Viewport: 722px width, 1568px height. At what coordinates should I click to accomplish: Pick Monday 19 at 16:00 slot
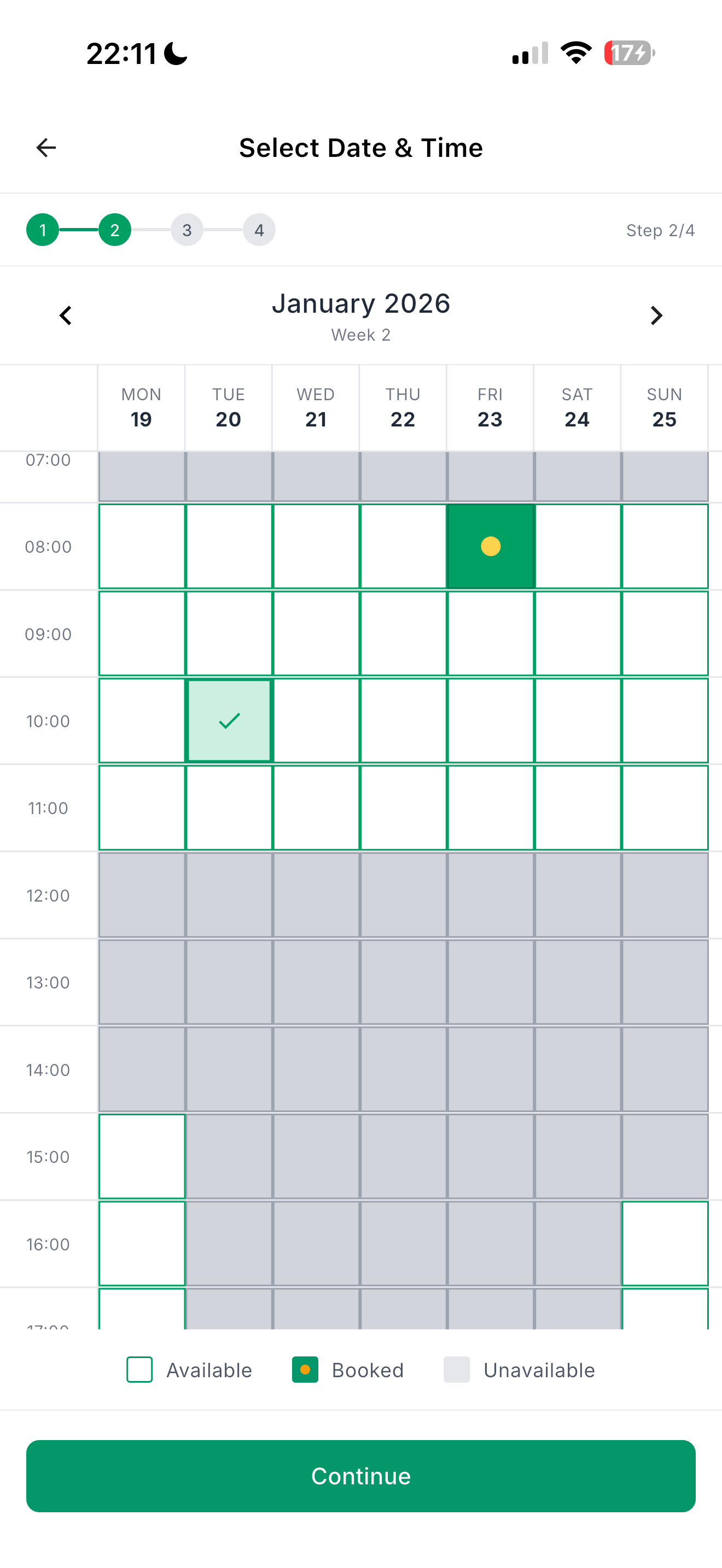(x=142, y=1244)
